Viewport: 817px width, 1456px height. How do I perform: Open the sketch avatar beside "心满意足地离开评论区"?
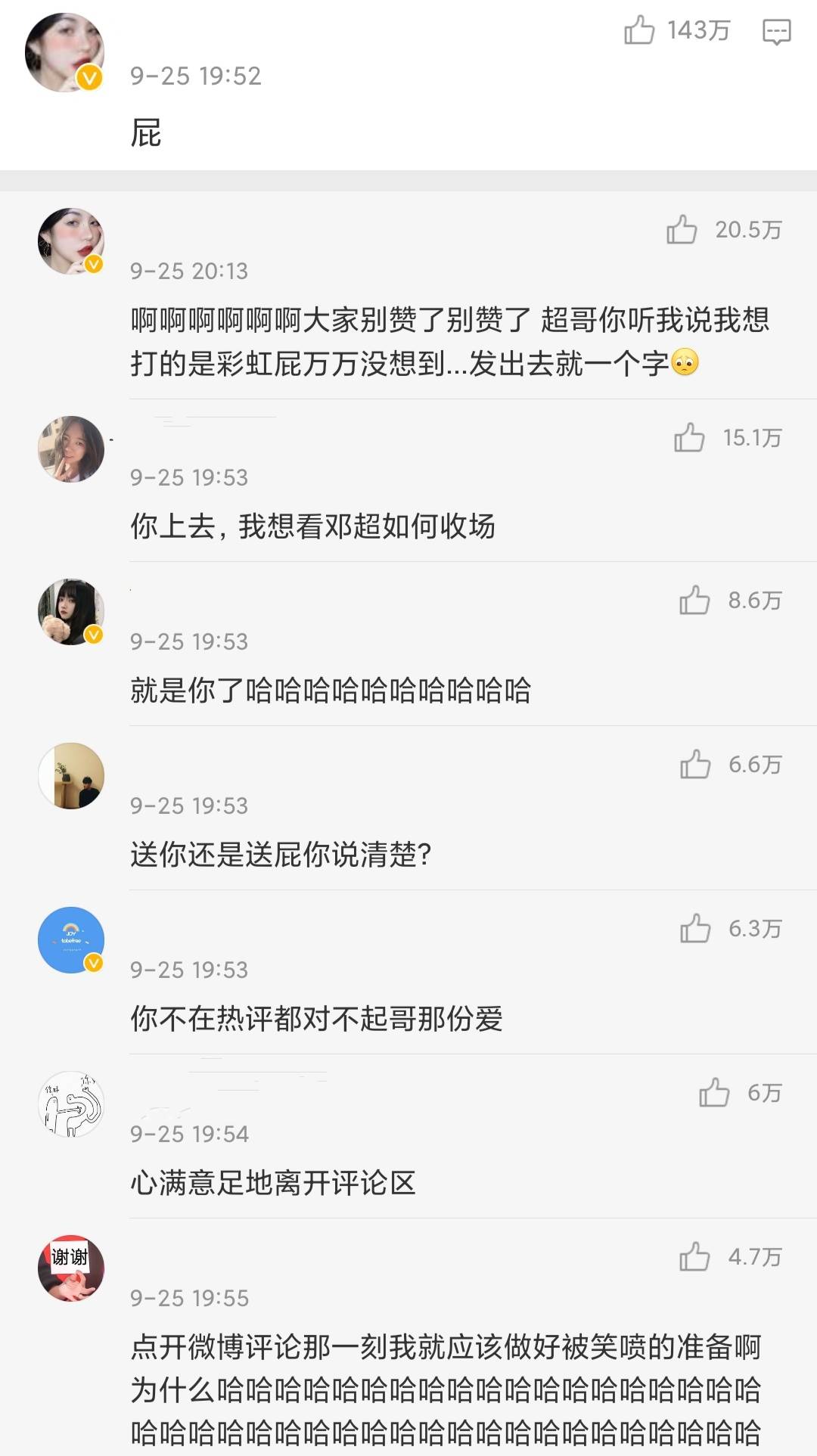pyautogui.click(x=71, y=1104)
